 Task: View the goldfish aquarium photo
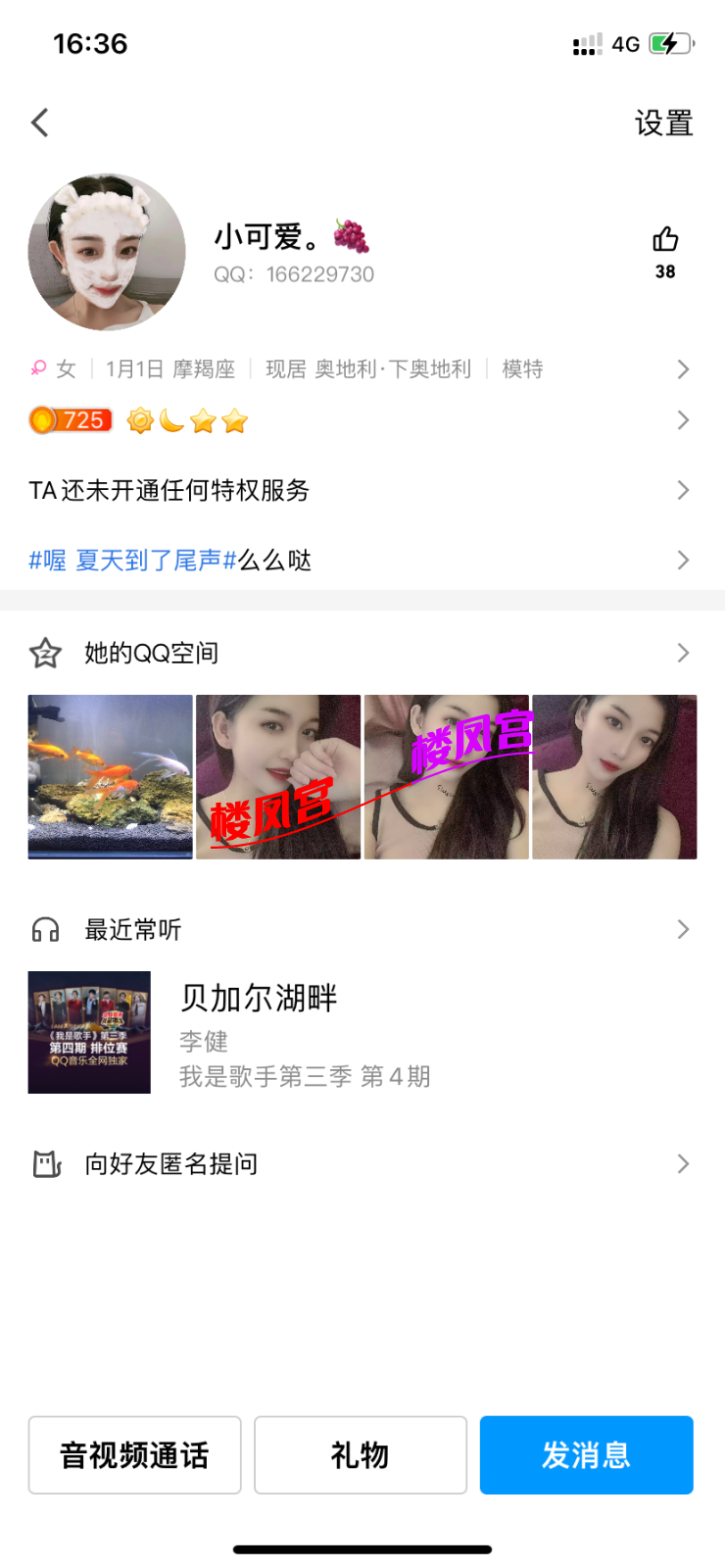coord(111,777)
